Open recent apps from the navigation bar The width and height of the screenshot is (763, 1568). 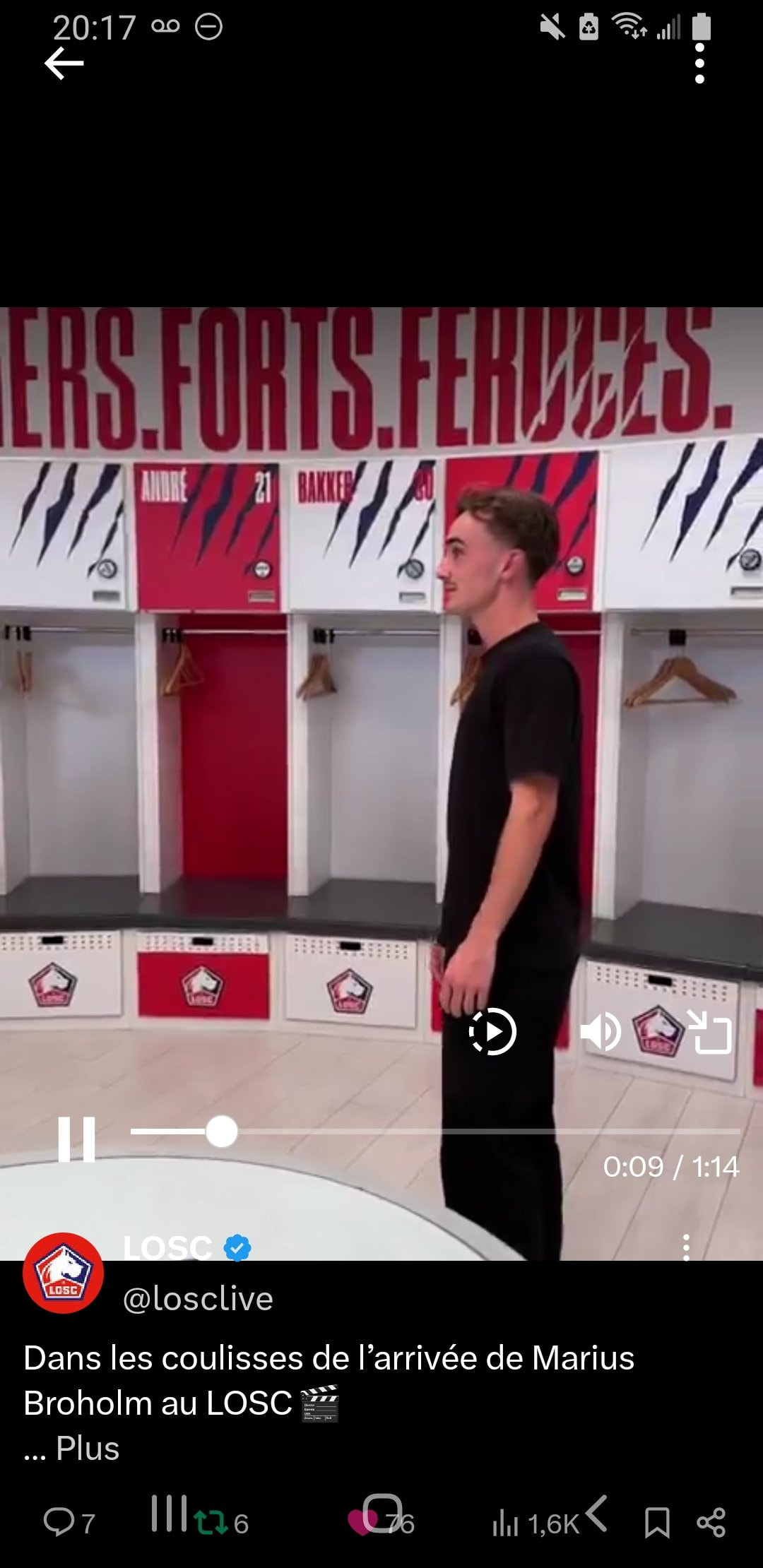169,1513
